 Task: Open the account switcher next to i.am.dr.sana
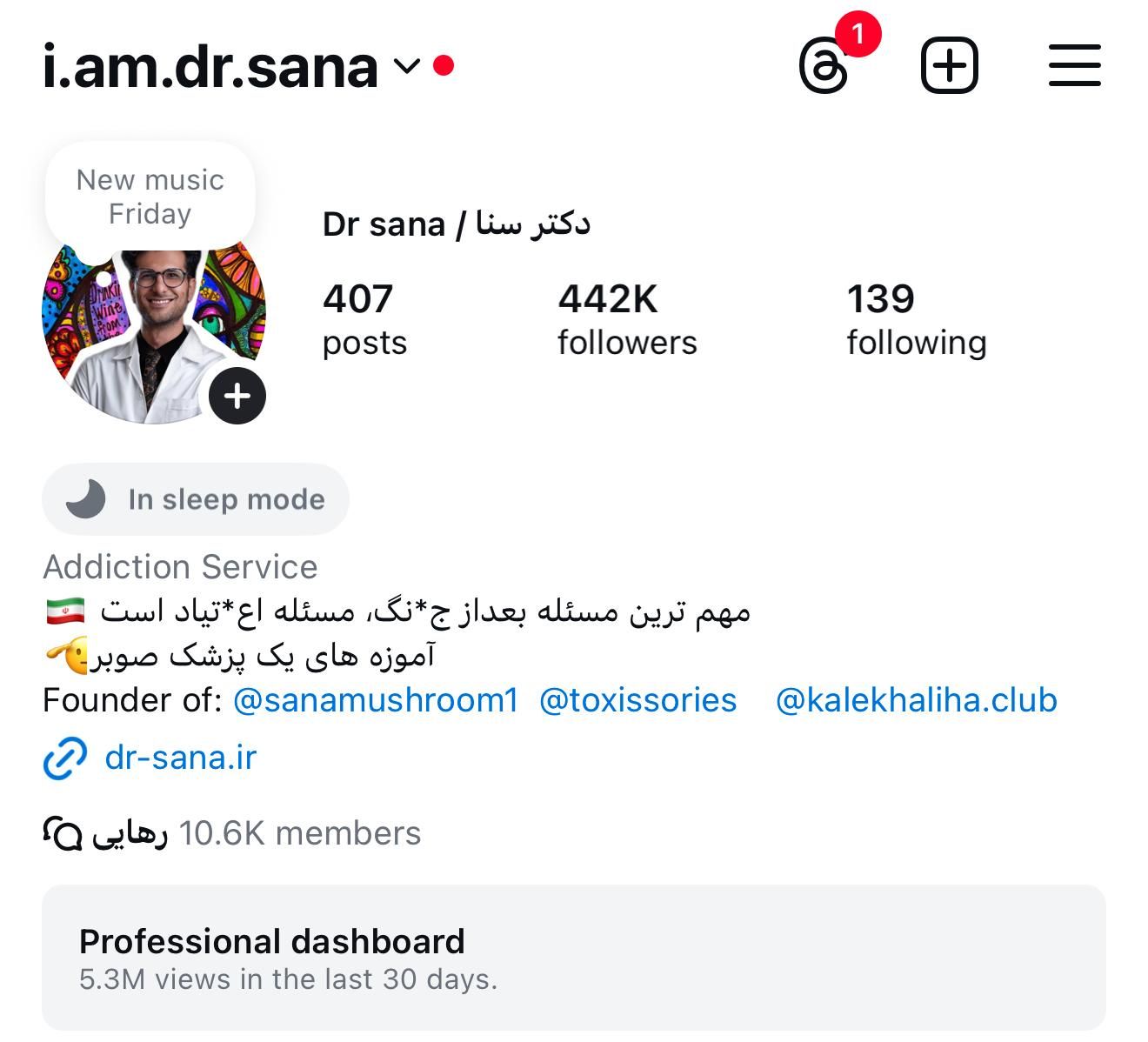click(x=406, y=66)
